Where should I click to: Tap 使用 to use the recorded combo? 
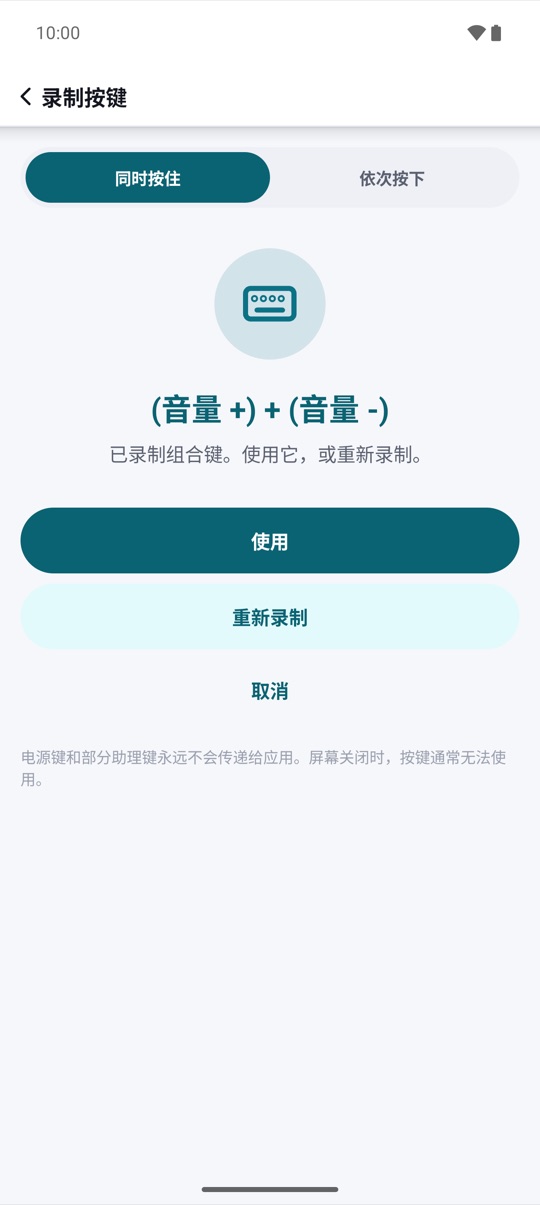pyautogui.click(x=270, y=541)
